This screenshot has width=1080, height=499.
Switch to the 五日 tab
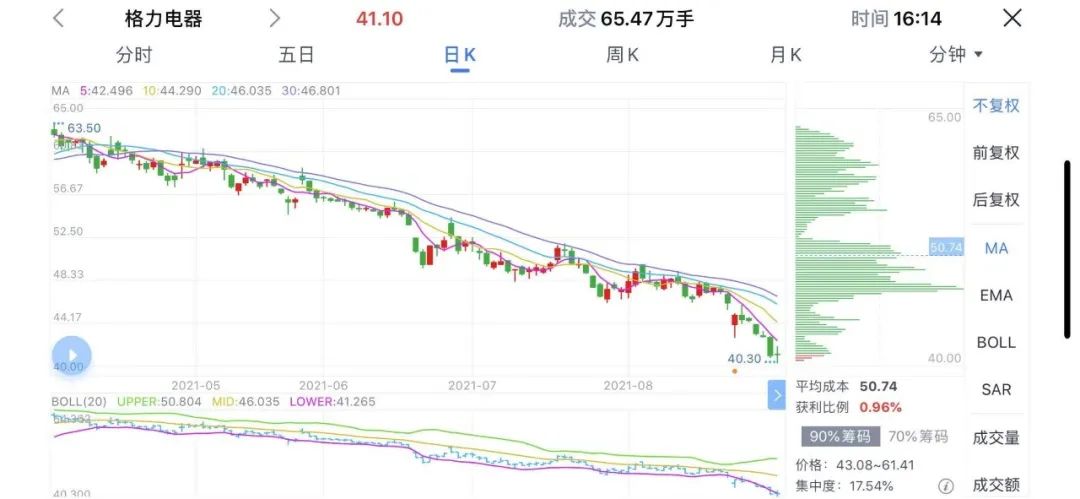297,55
